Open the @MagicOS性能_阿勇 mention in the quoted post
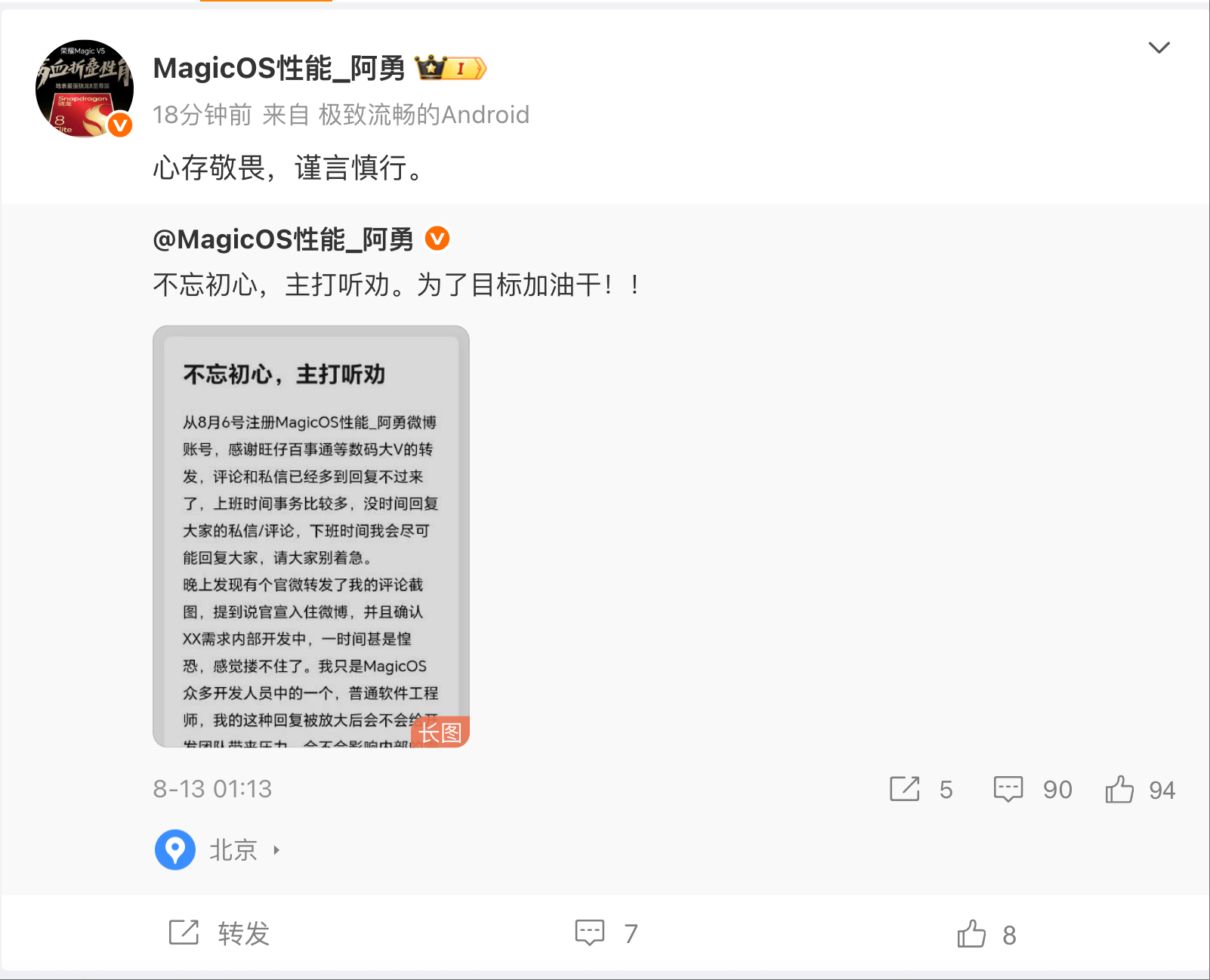 283,239
